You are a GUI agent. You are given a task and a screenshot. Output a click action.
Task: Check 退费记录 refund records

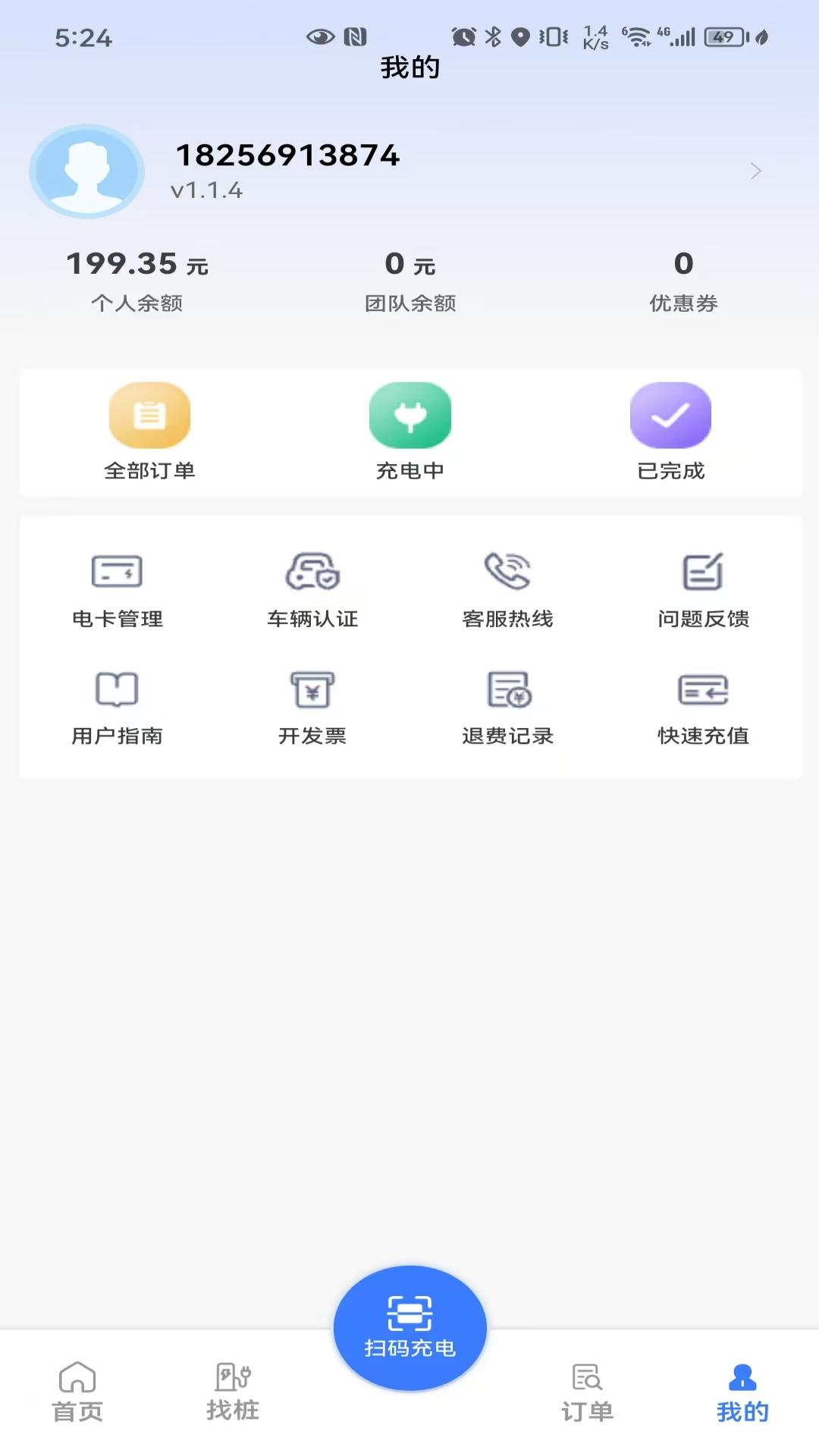tap(508, 708)
